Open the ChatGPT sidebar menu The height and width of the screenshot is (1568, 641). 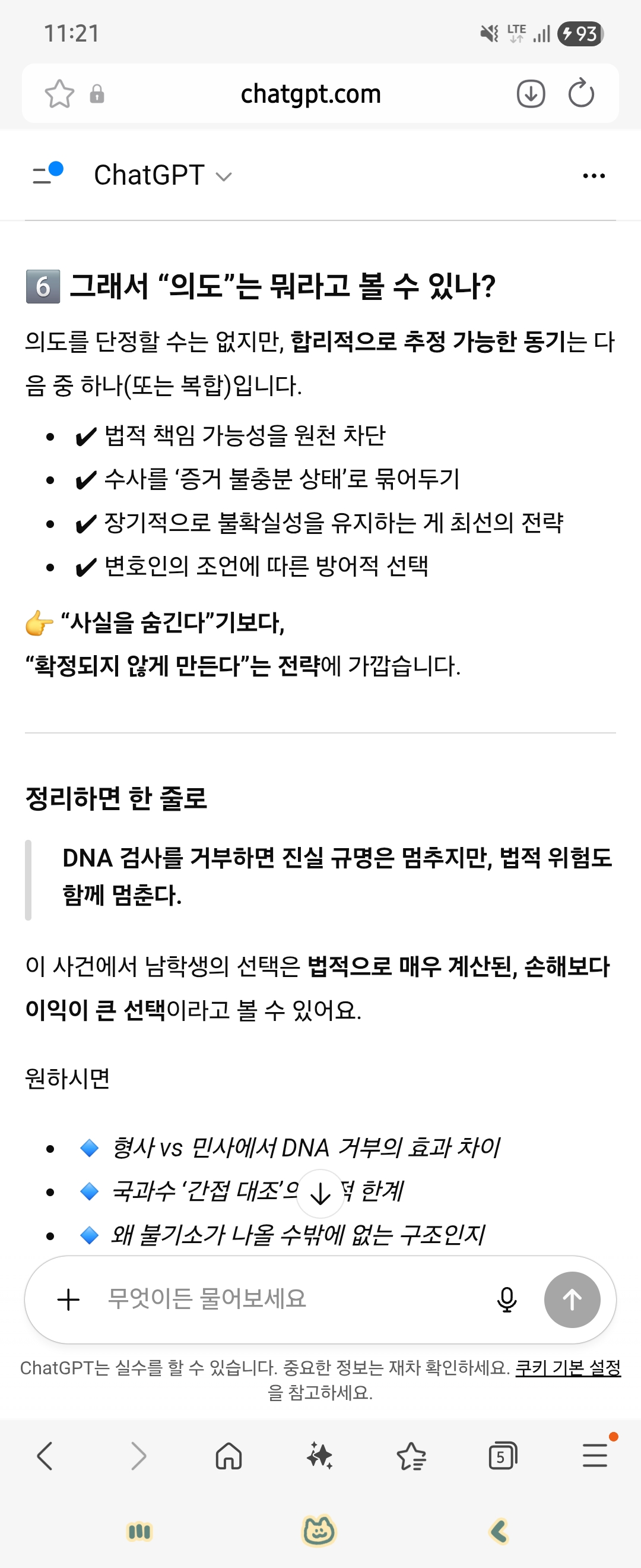coord(47,174)
